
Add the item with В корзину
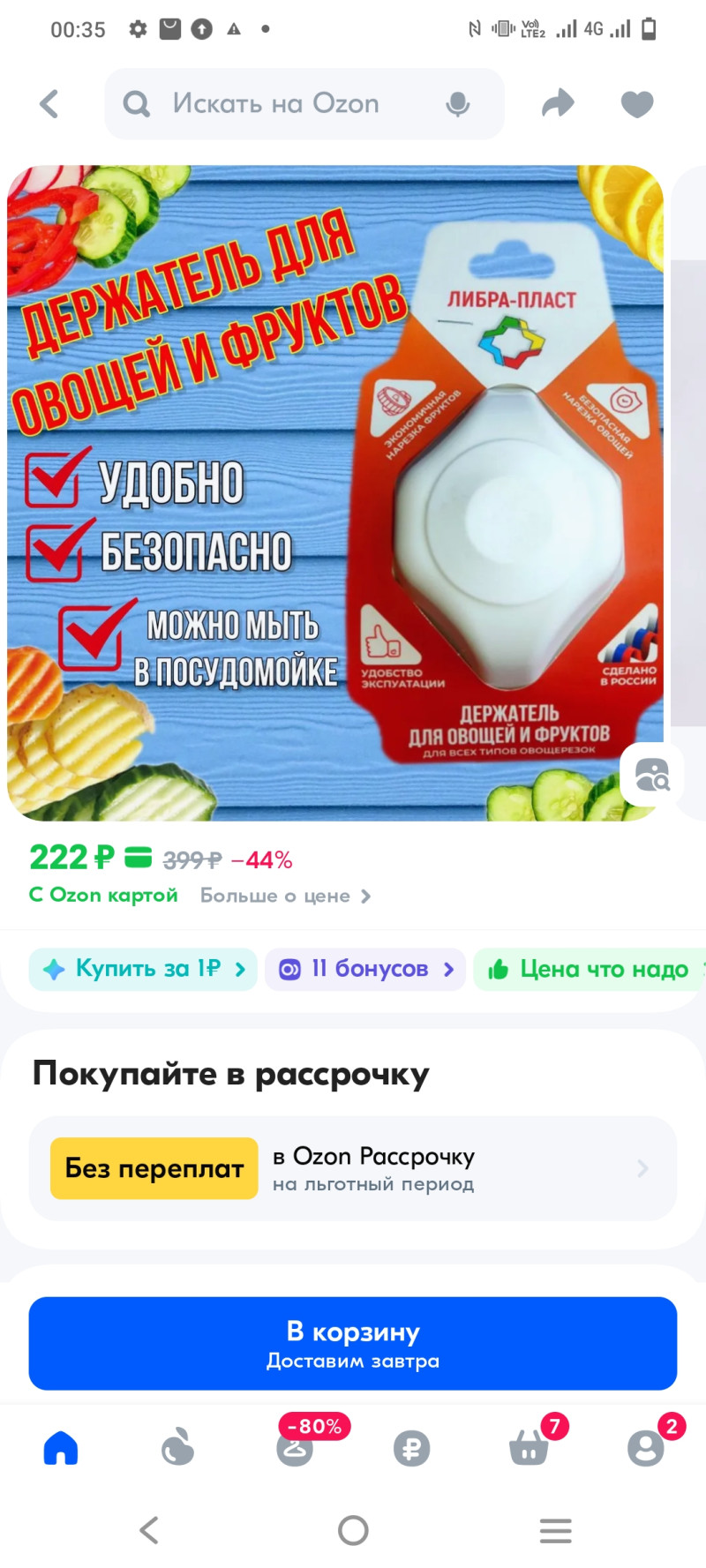pyautogui.click(x=353, y=1343)
